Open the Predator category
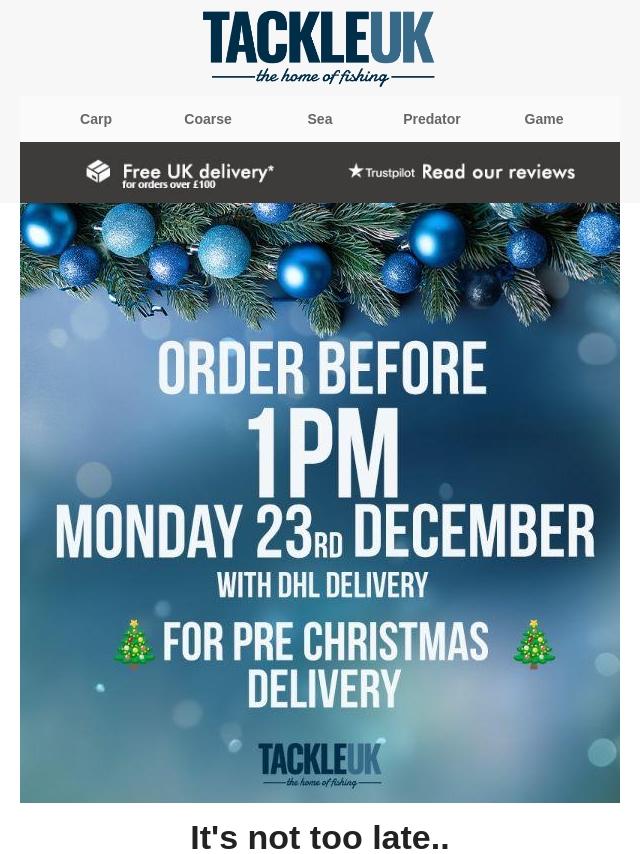Screen dimensions: 640x854 click(x=432, y=119)
